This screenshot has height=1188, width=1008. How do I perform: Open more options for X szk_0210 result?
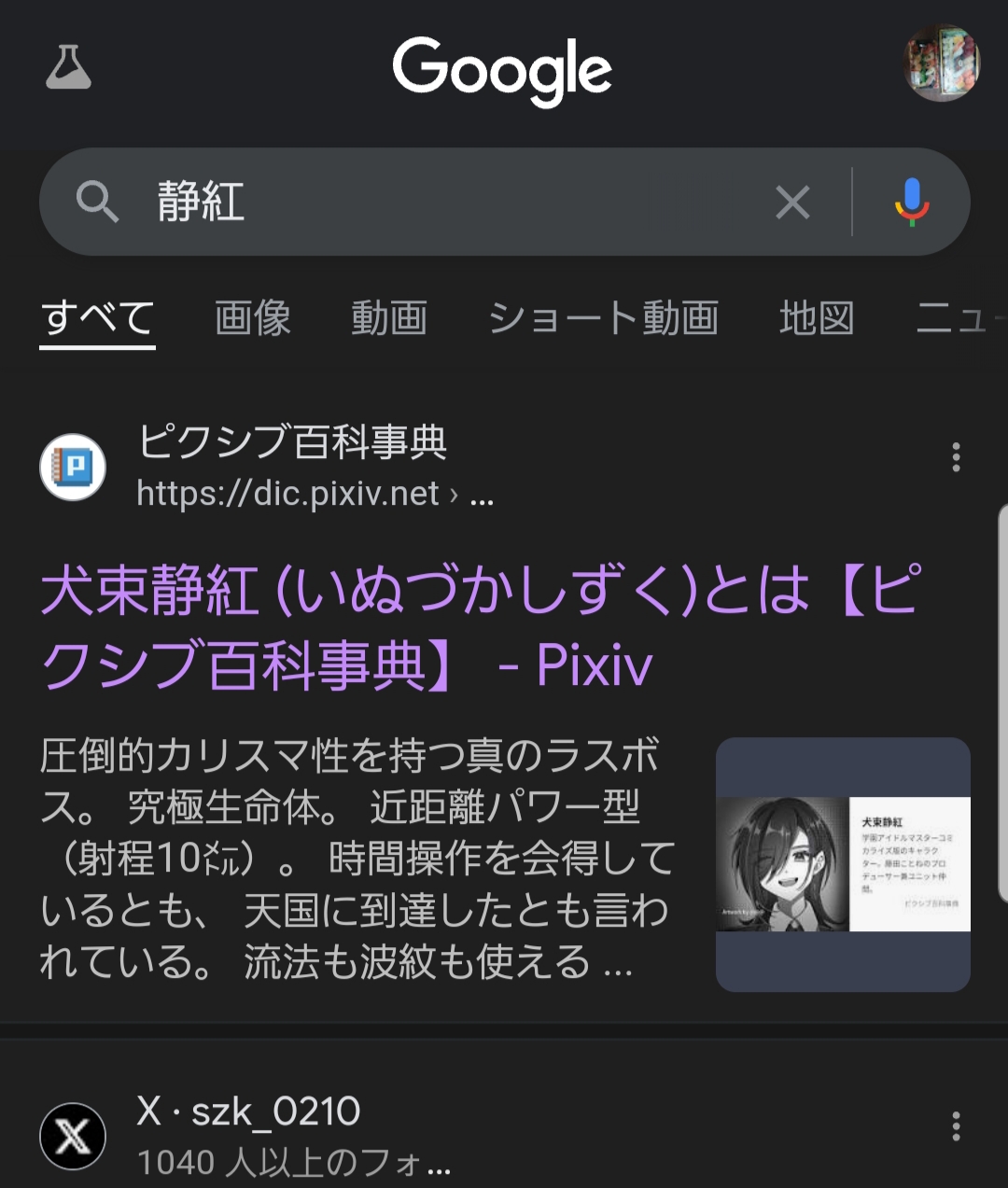pyautogui.click(x=956, y=1126)
